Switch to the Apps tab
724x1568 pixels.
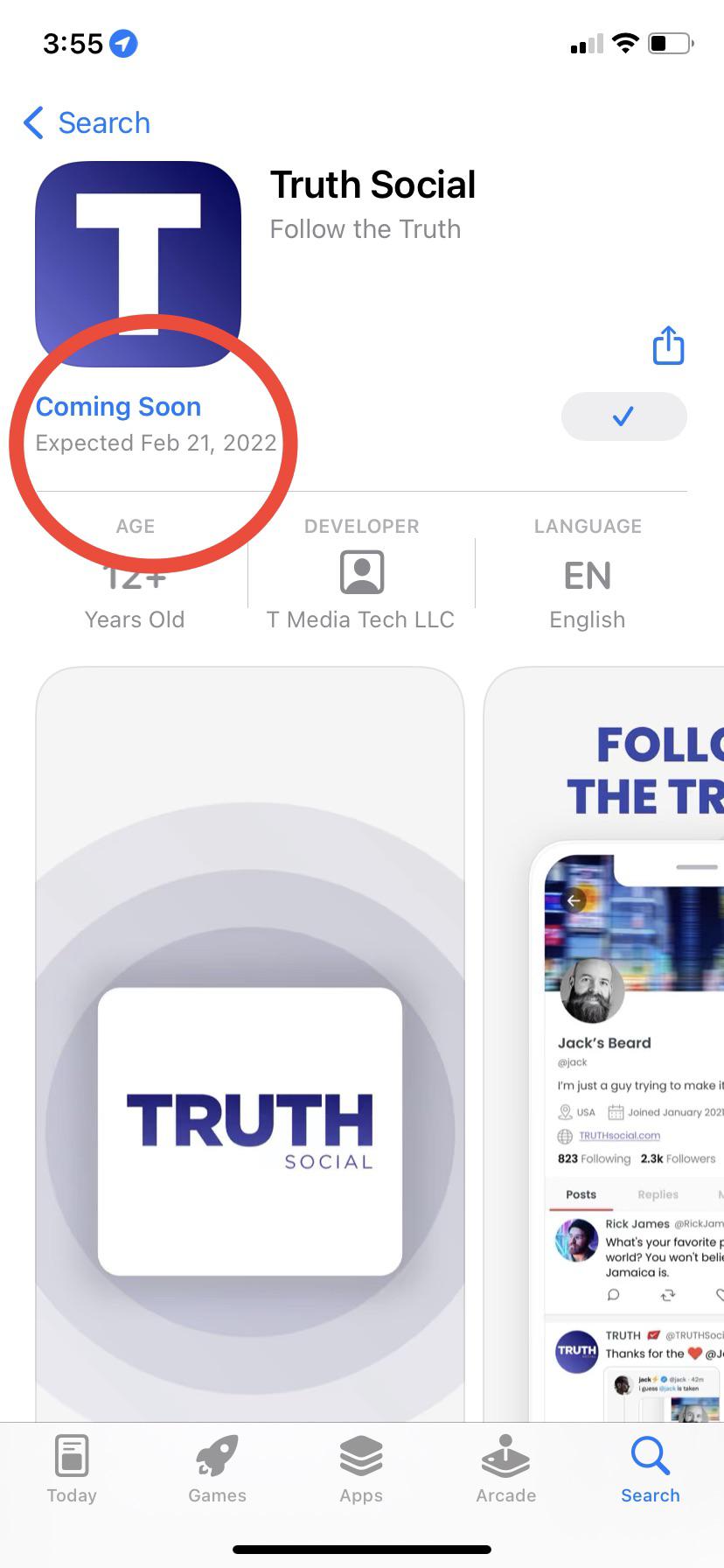(x=361, y=1470)
